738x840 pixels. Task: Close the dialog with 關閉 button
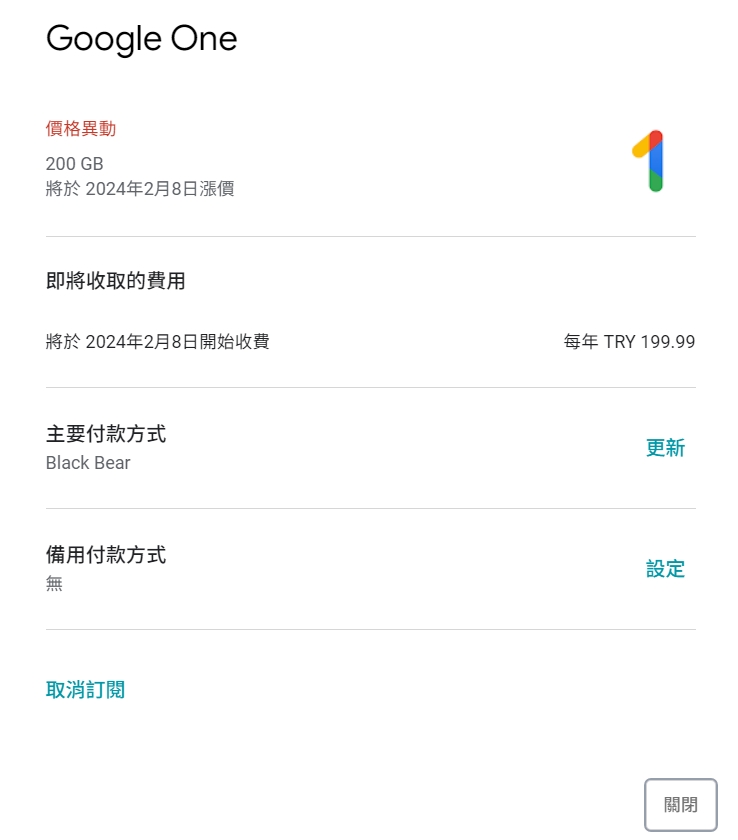(x=680, y=805)
